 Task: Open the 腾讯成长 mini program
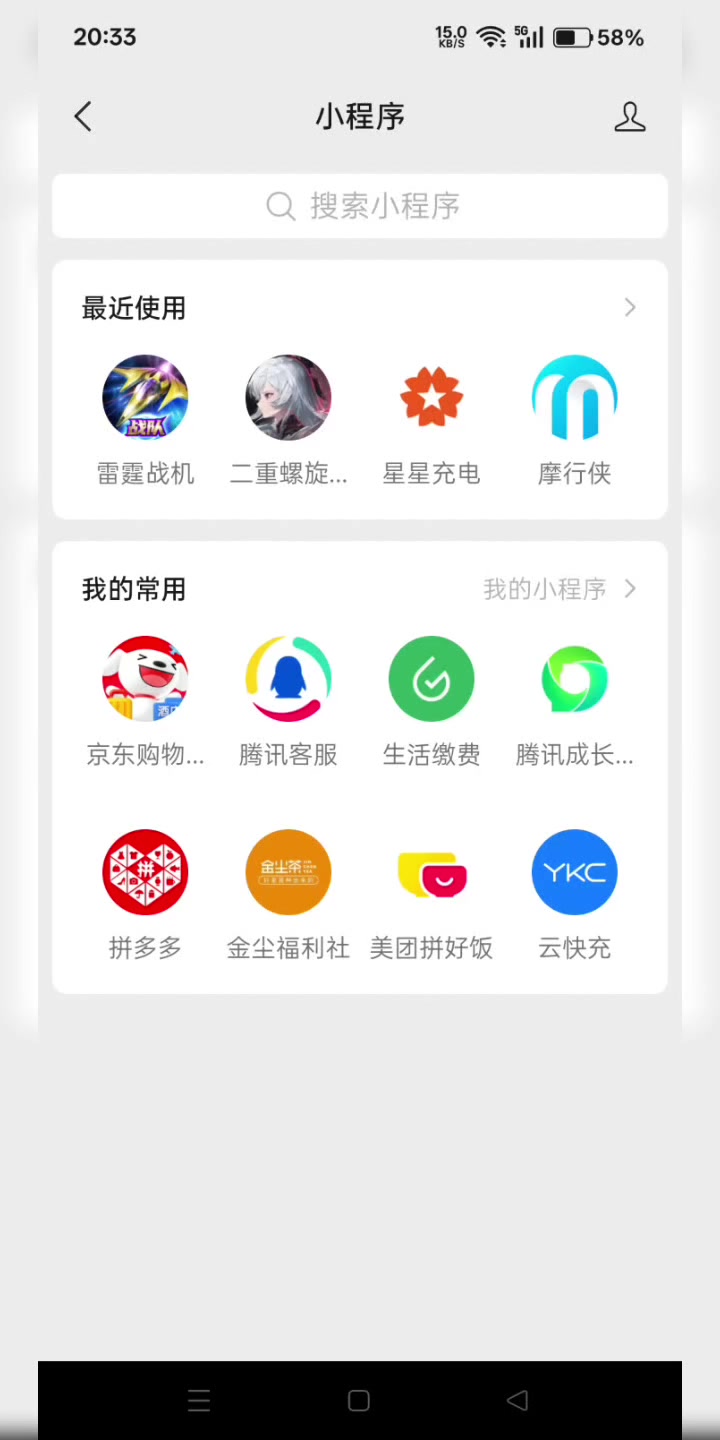574,679
